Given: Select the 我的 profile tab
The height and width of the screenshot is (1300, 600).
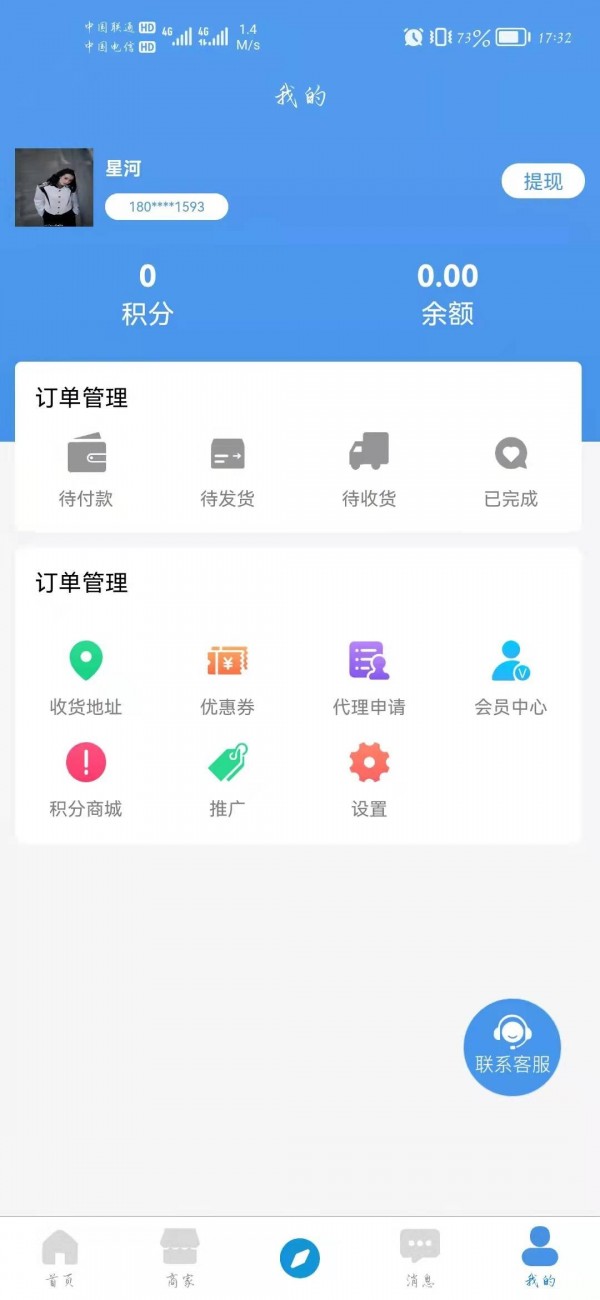Looking at the screenshot, I should click(540, 1258).
